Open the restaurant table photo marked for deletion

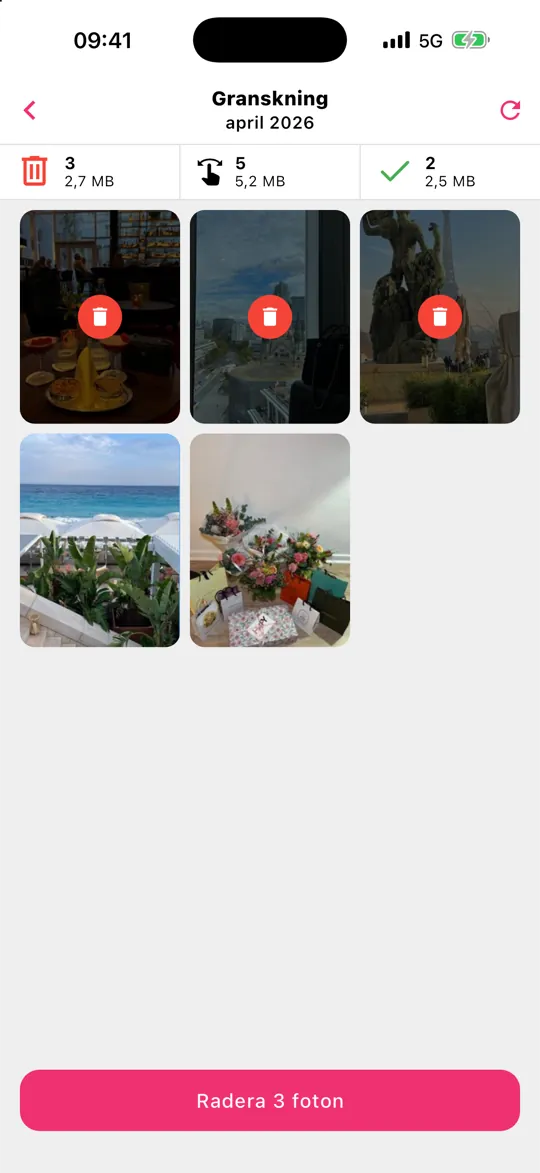click(x=99, y=316)
